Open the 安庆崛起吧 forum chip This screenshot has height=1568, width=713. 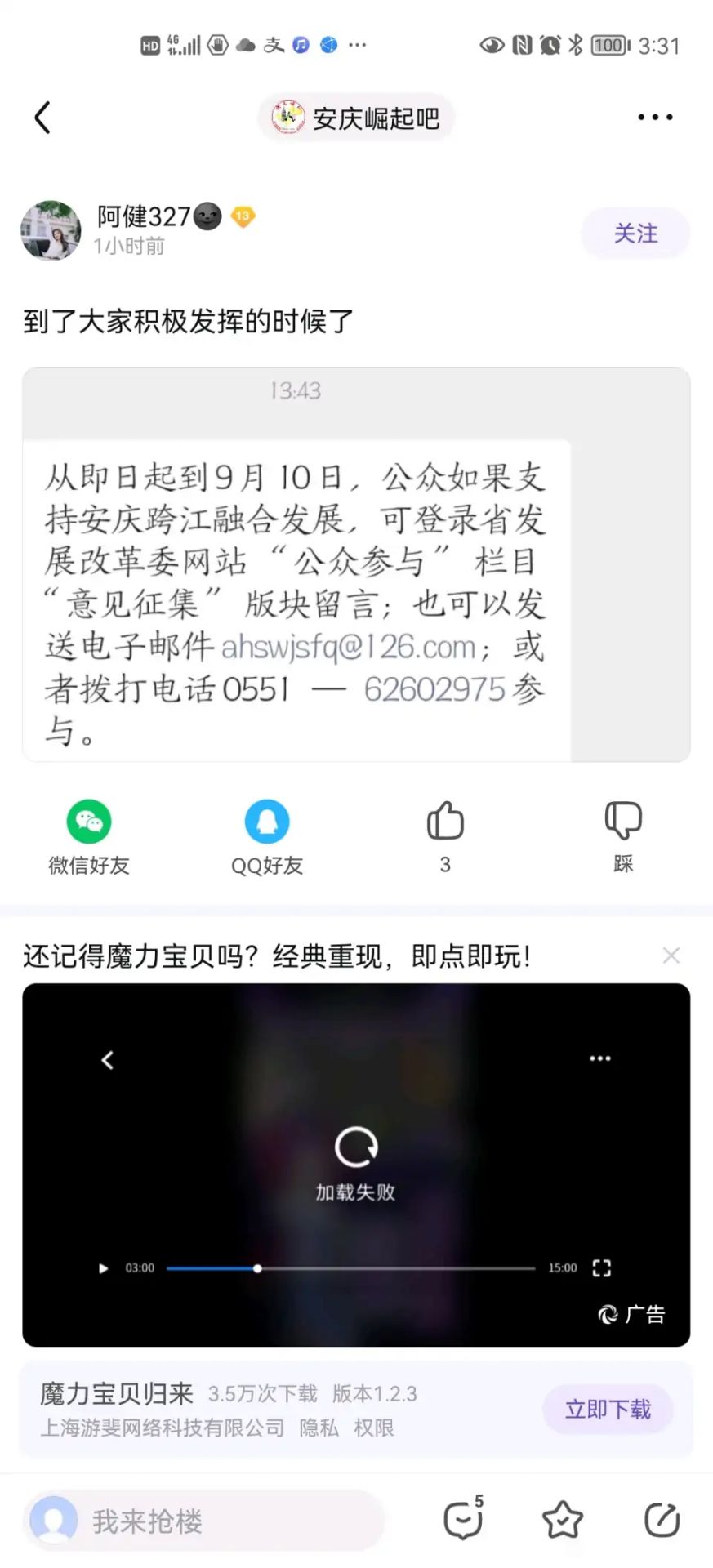[356, 118]
